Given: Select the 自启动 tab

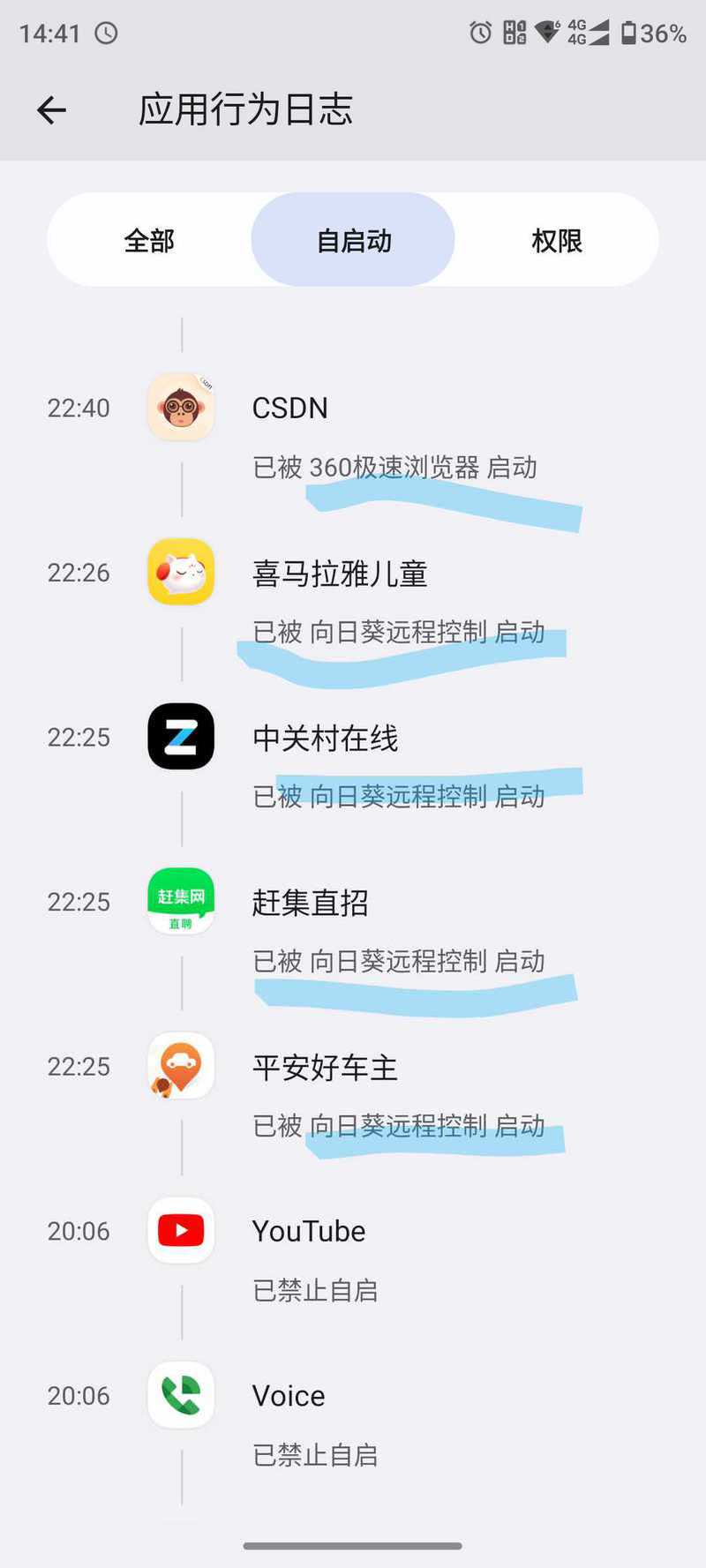Looking at the screenshot, I should pos(353,240).
